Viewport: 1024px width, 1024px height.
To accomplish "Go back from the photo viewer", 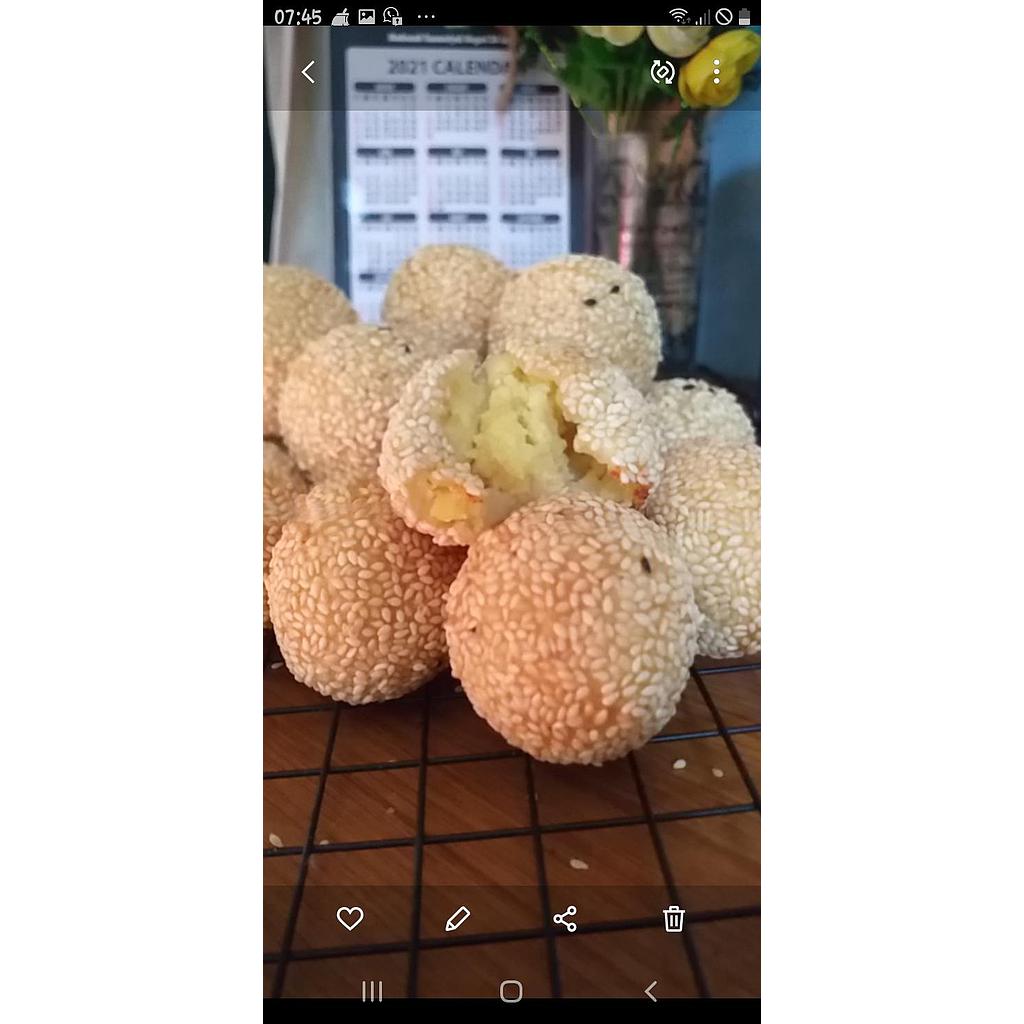I will (308, 72).
